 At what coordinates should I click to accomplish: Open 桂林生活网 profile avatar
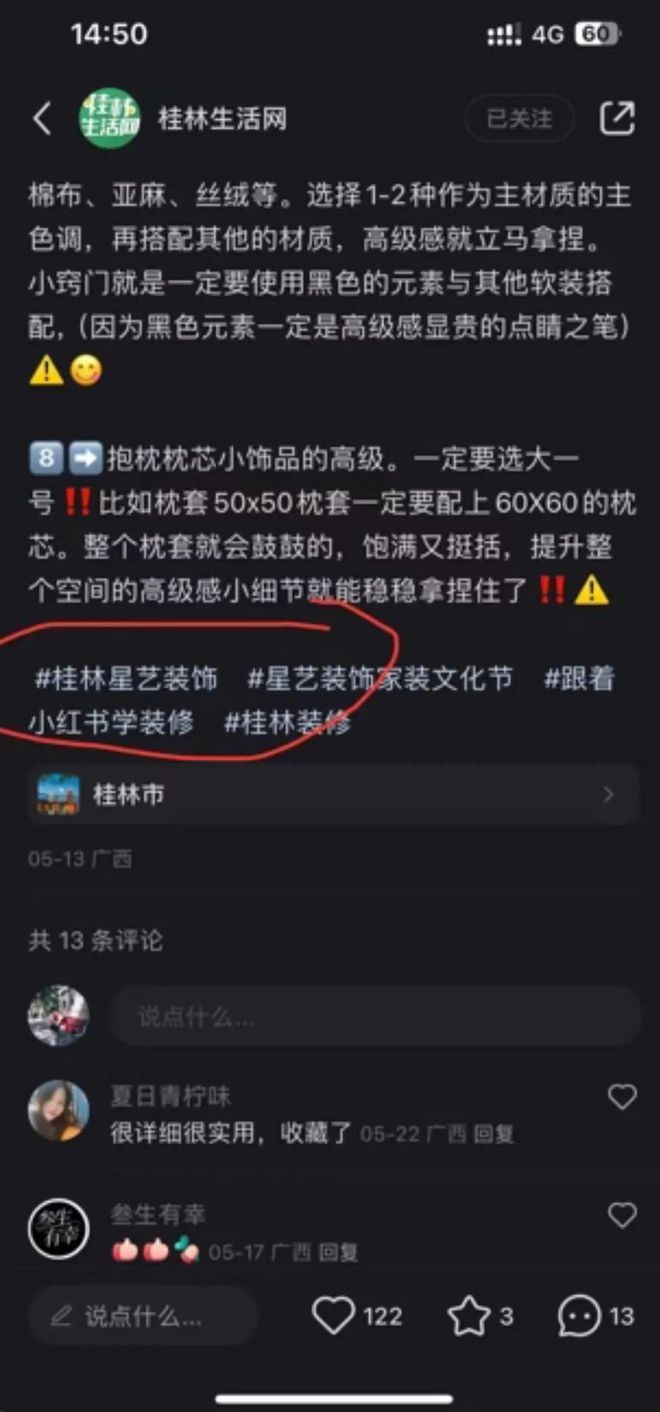[109, 119]
